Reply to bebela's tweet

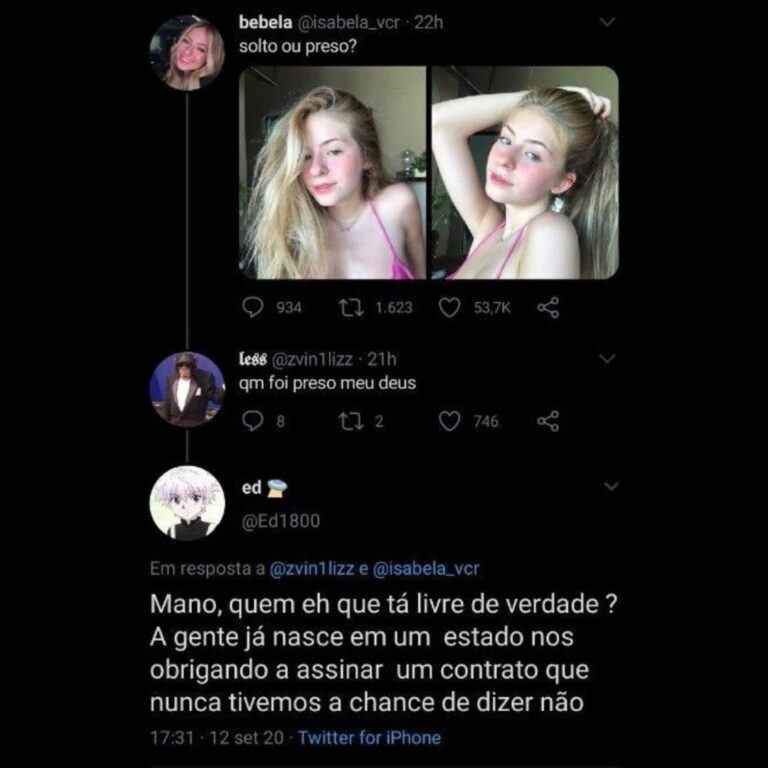tap(253, 308)
